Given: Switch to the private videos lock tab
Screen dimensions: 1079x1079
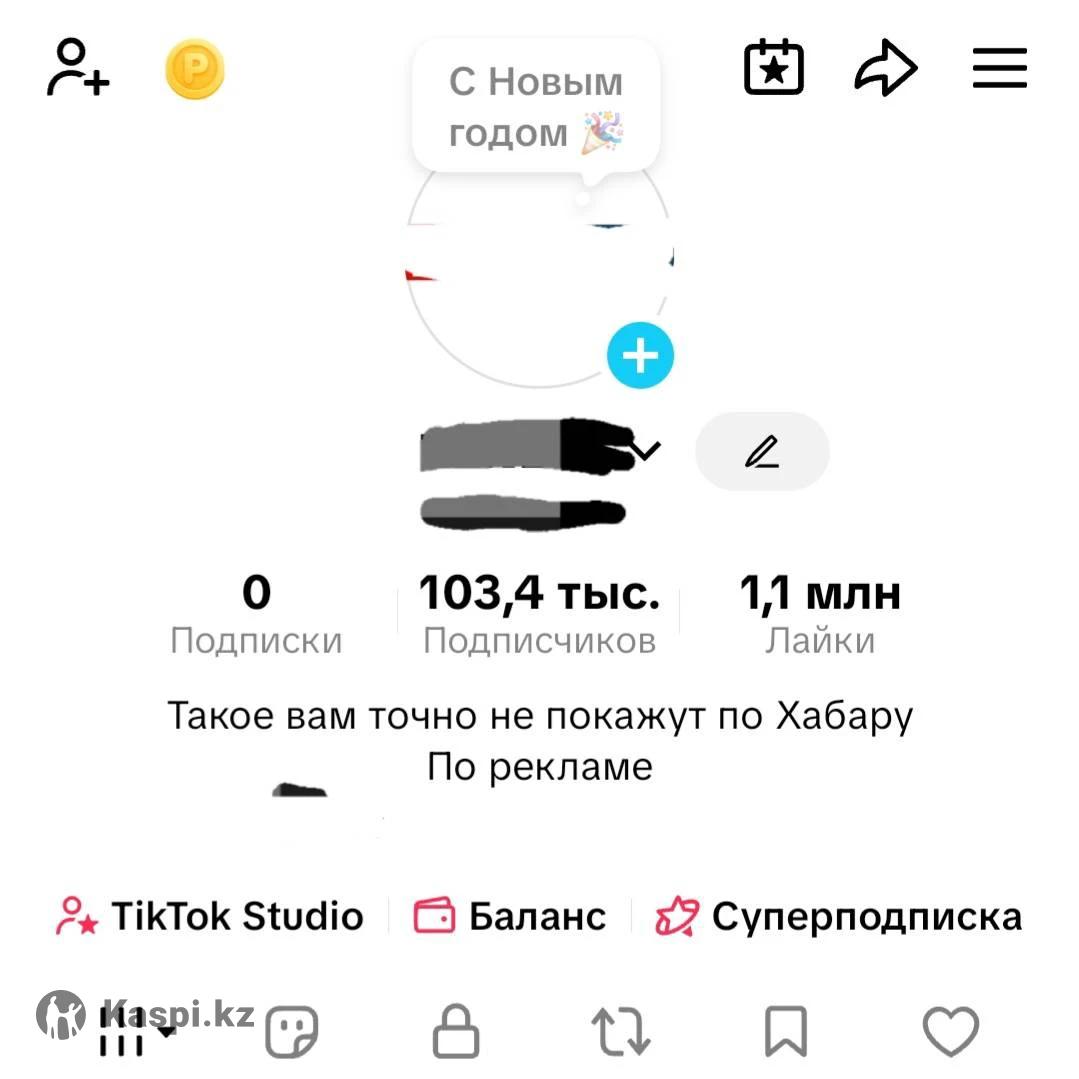Looking at the screenshot, I should click(x=456, y=1031).
